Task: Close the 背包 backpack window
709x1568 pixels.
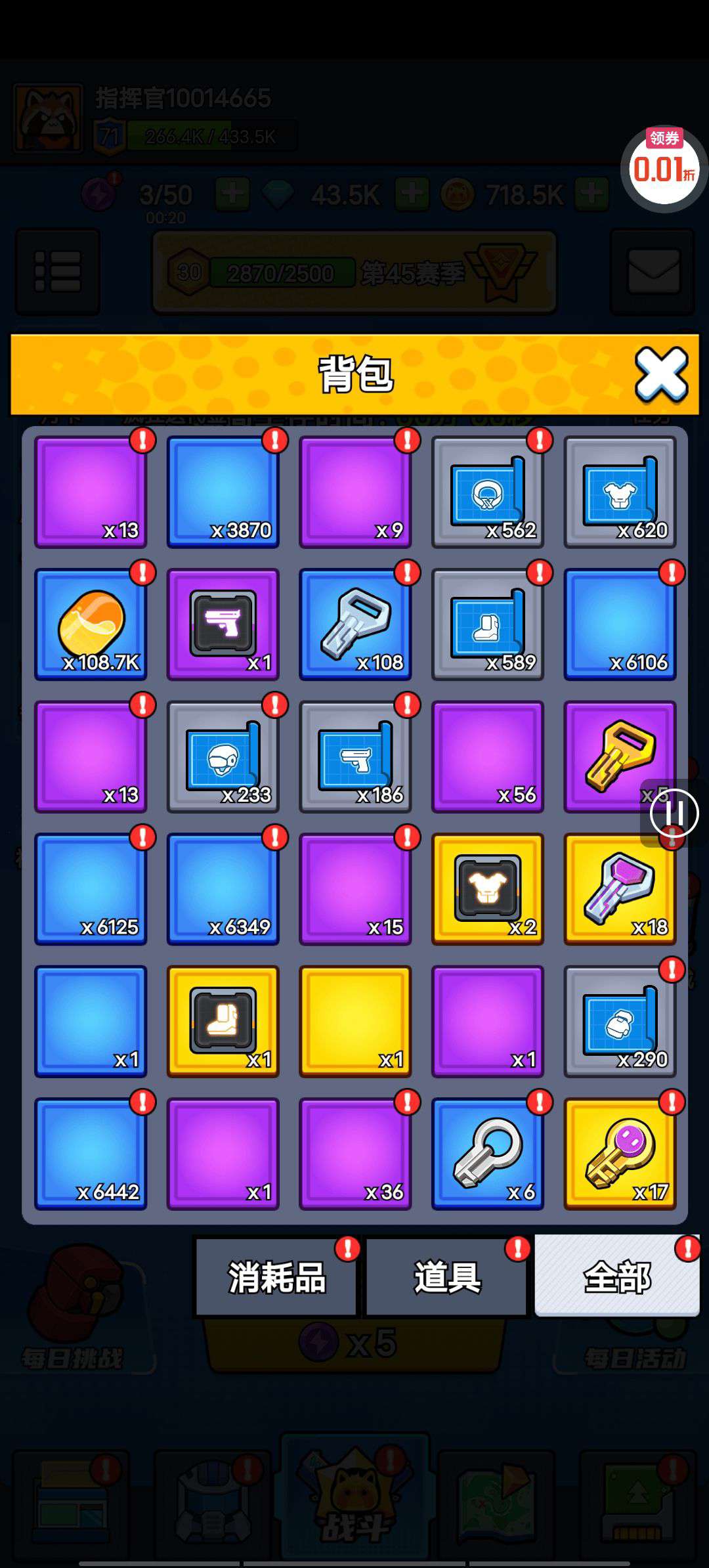Action: pos(661,374)
